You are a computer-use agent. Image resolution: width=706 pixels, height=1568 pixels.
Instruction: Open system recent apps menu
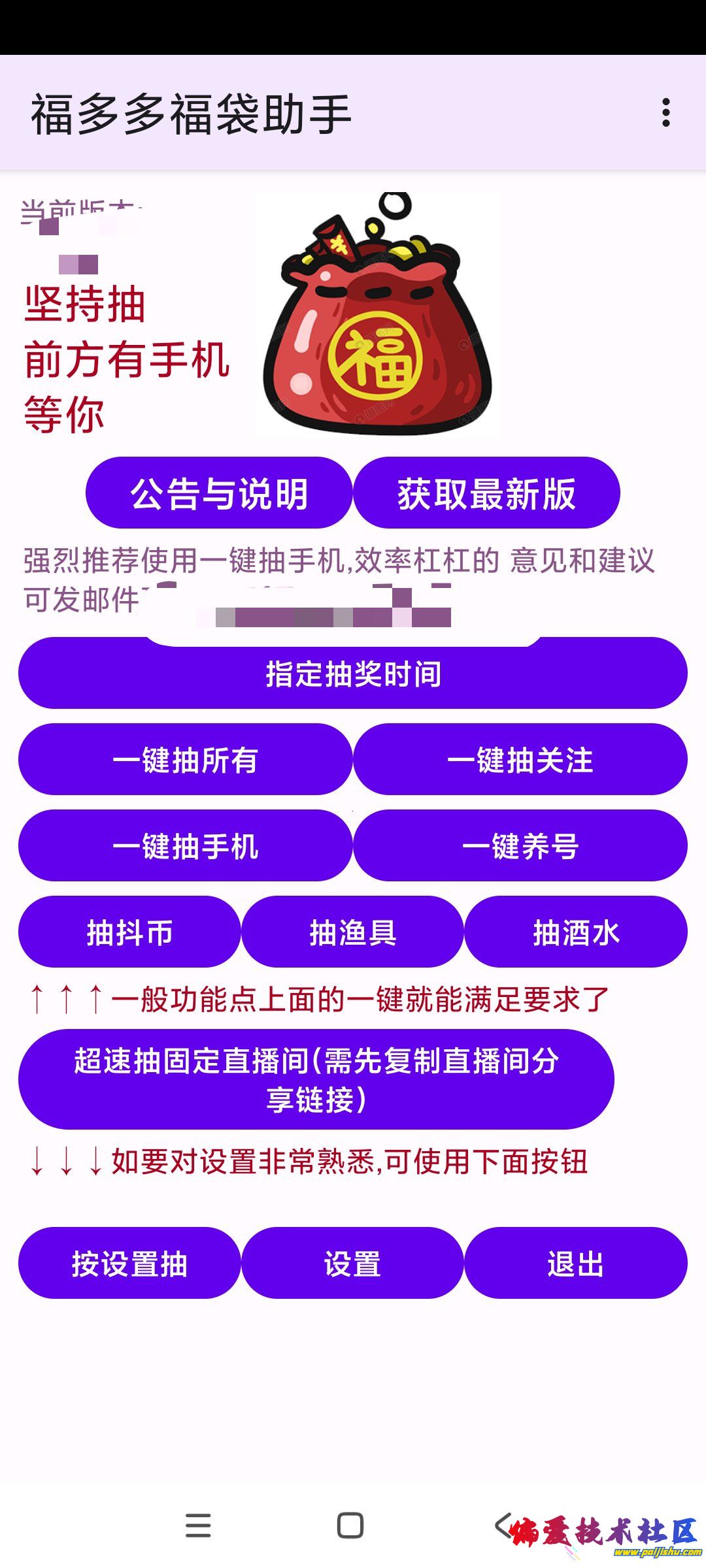click(x=198, y=1526)
